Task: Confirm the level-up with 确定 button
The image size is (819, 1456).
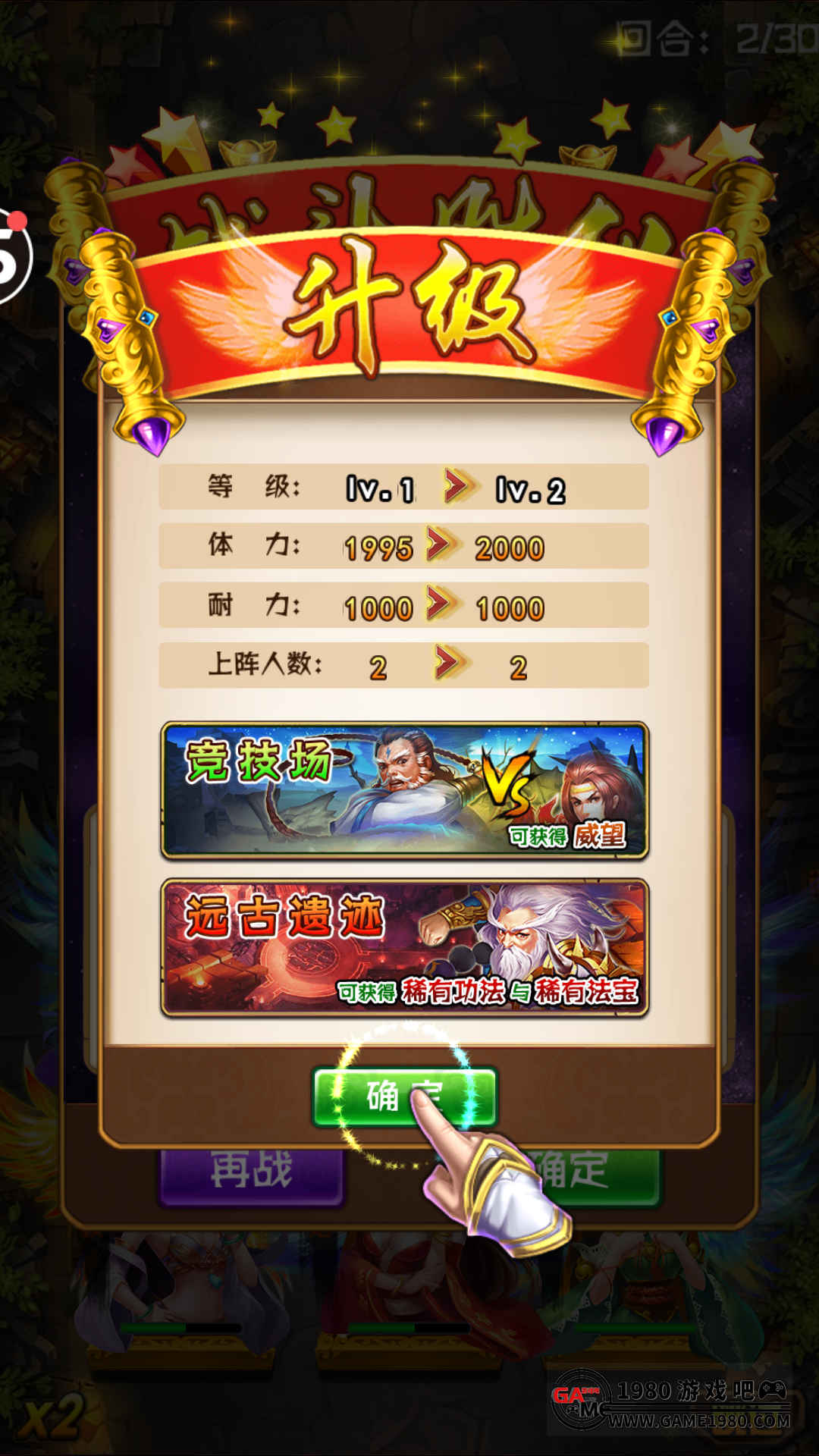Action: 404,1097
